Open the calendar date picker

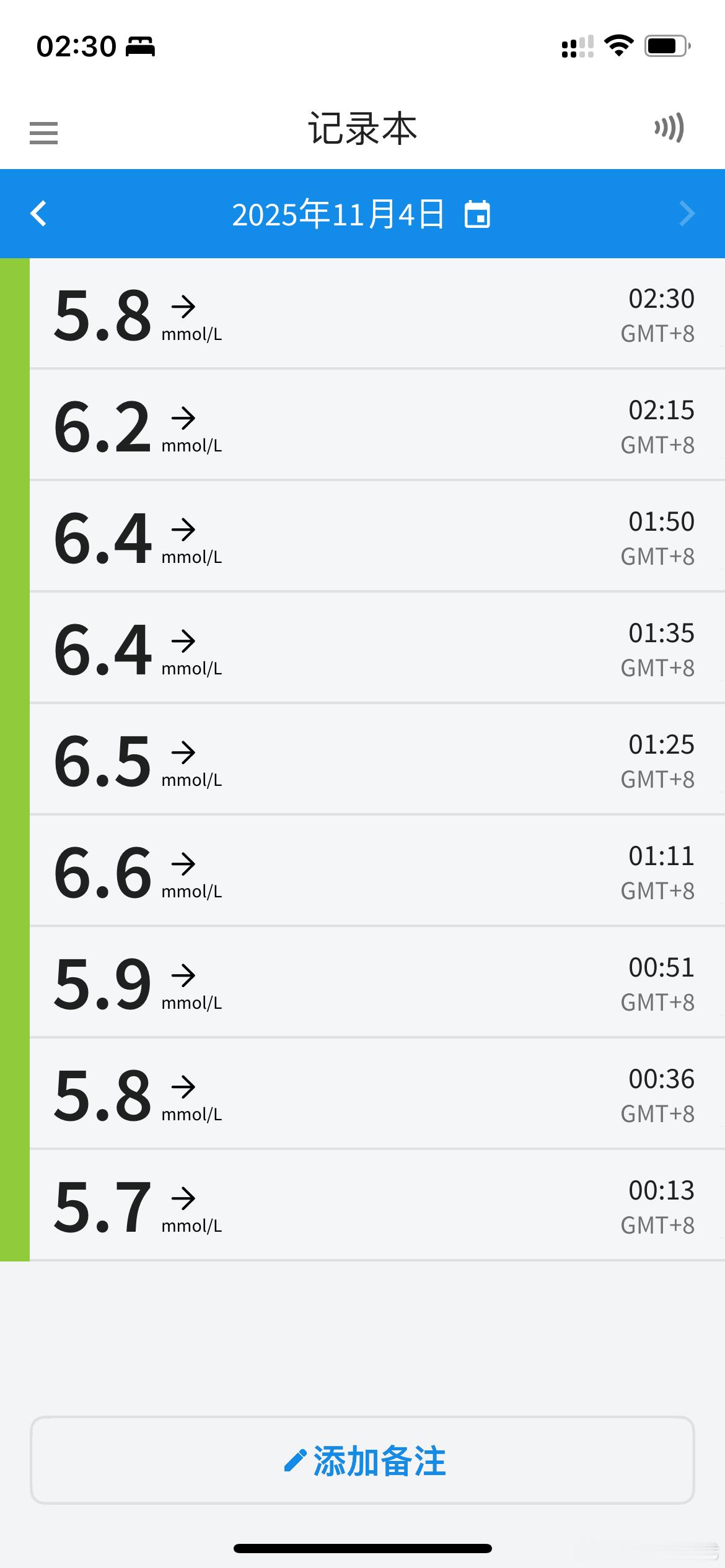(477, 214)
